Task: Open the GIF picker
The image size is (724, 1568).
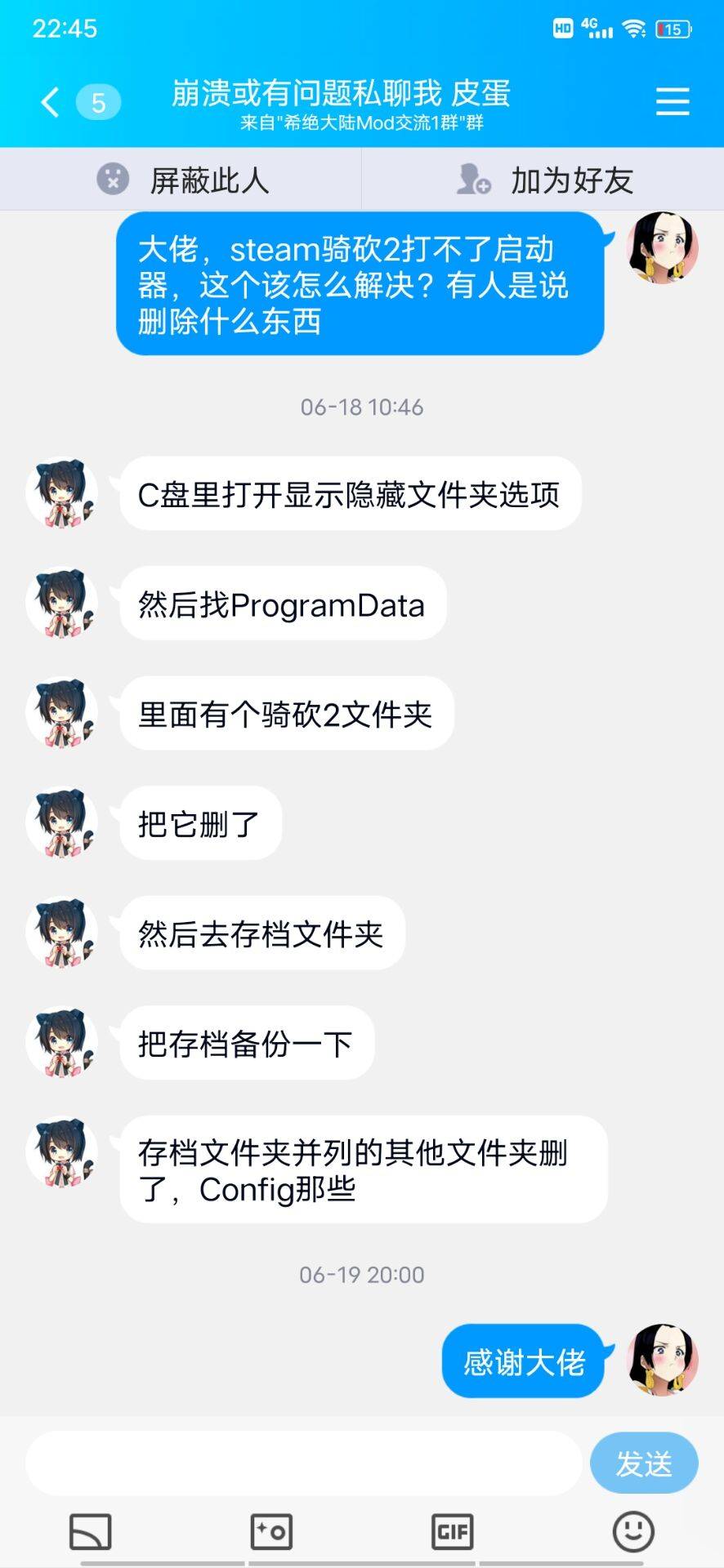Action: (x=452, y=1531)
